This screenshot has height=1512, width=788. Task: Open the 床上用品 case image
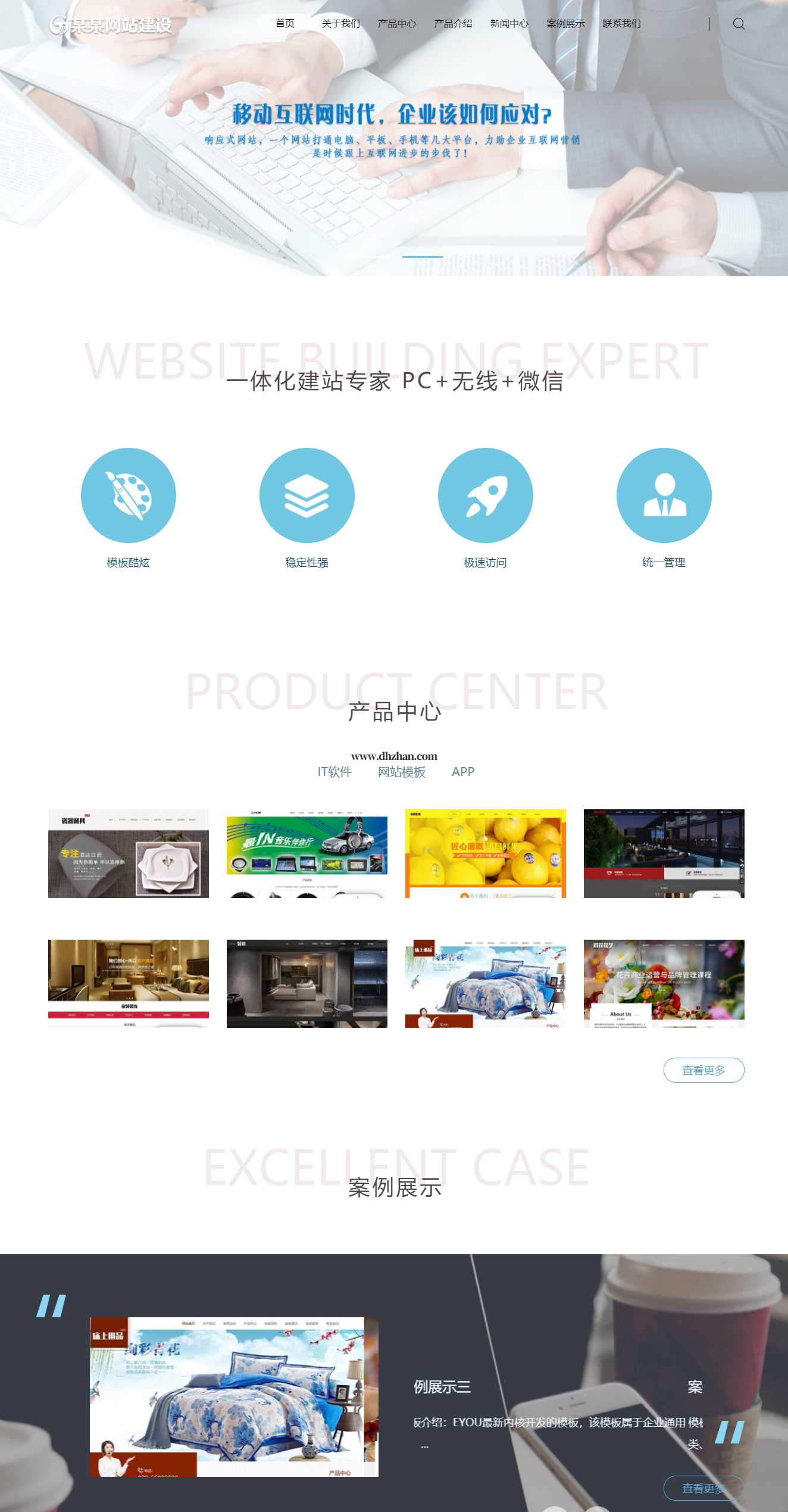[234, 1396]
